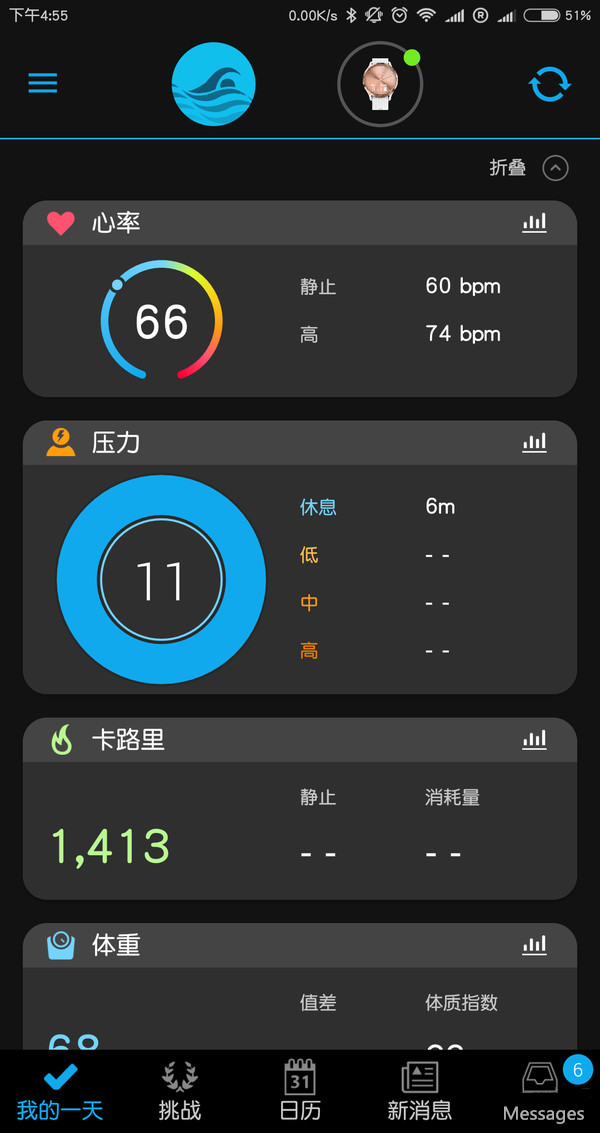Open the connected watch device

tap(380, 84)
